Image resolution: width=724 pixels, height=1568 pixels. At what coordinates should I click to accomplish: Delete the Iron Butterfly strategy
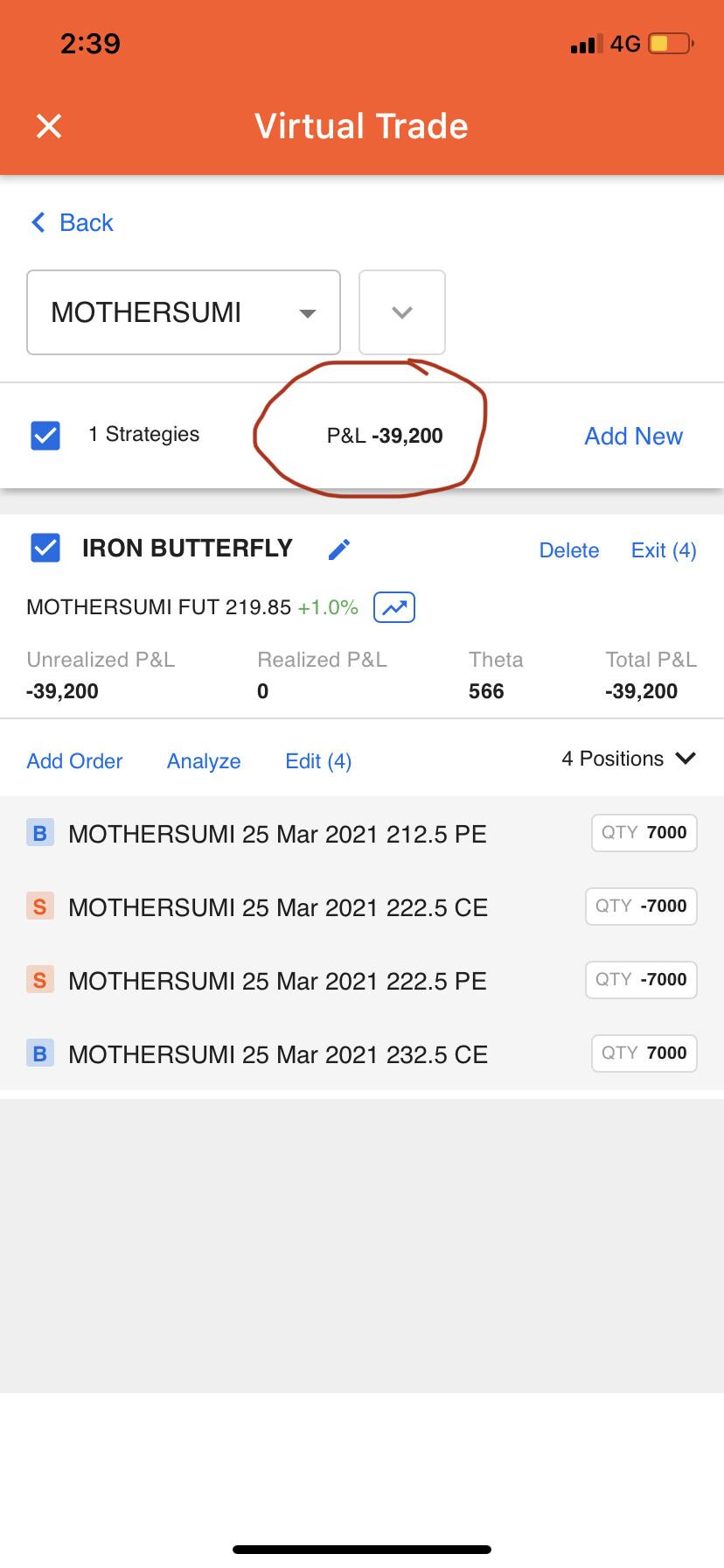click(x=569, y=550)
